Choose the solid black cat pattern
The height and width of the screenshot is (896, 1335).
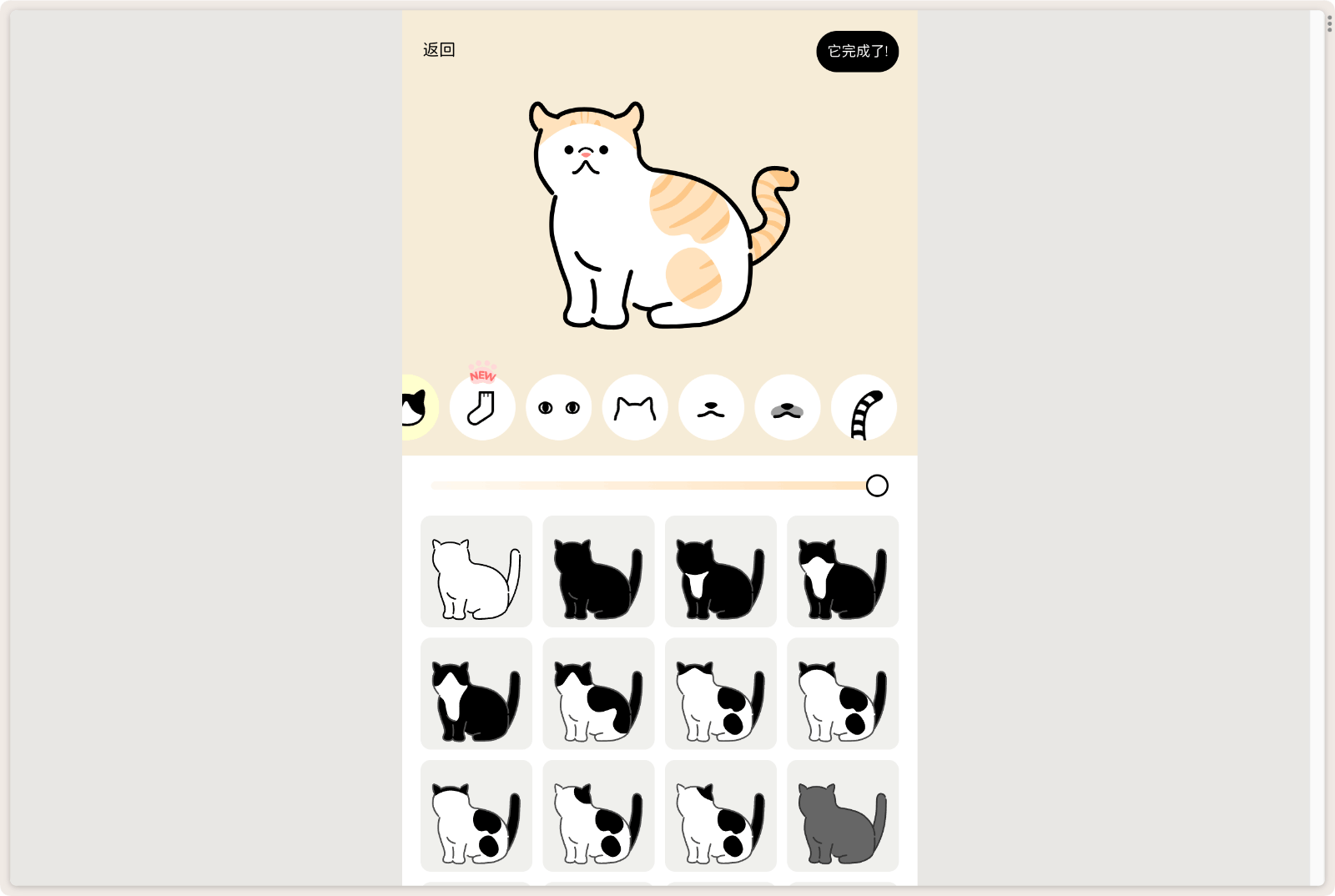coord(598,571)
